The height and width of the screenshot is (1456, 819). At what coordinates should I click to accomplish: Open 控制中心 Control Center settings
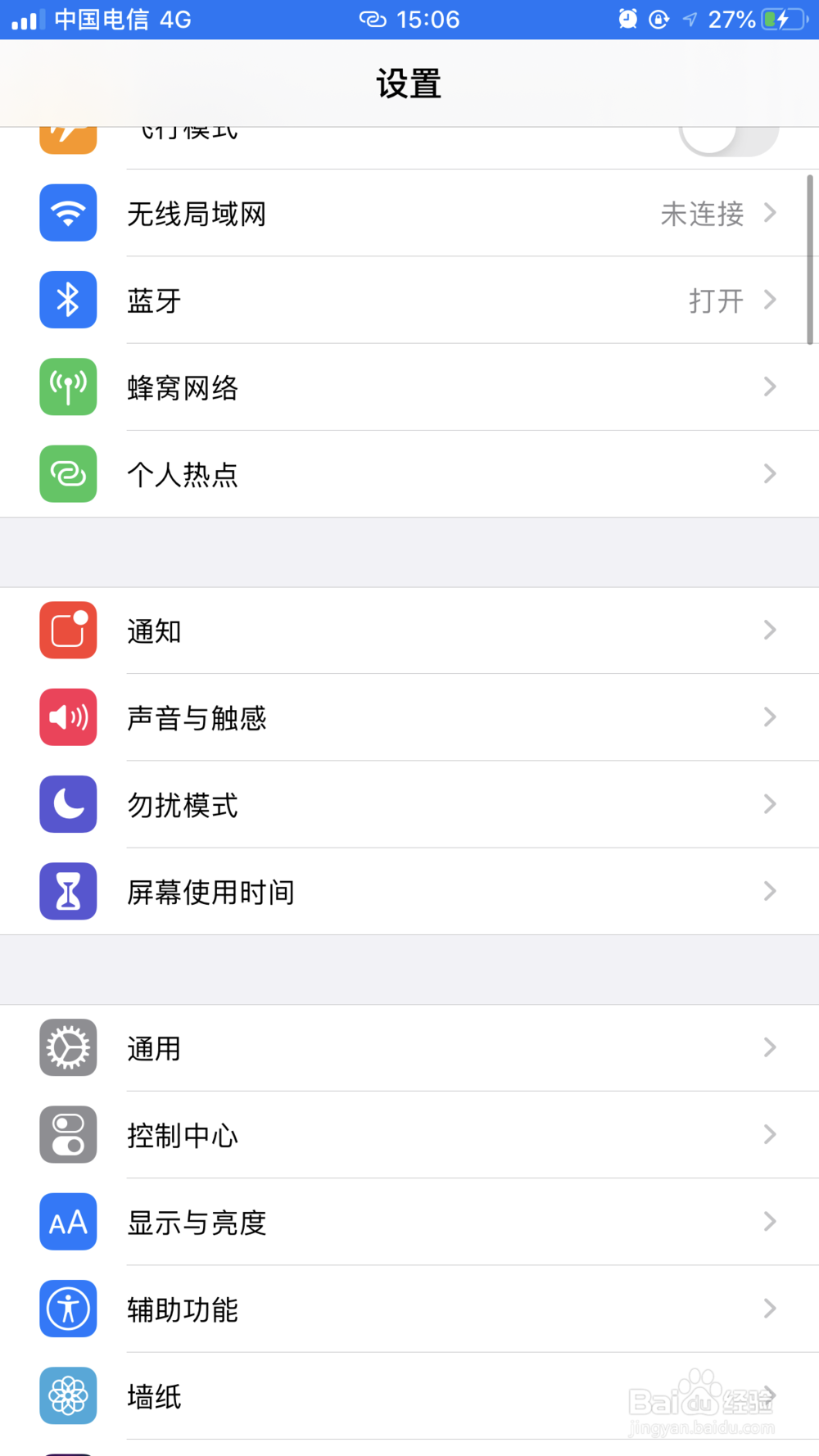[x=409, y=1135]
